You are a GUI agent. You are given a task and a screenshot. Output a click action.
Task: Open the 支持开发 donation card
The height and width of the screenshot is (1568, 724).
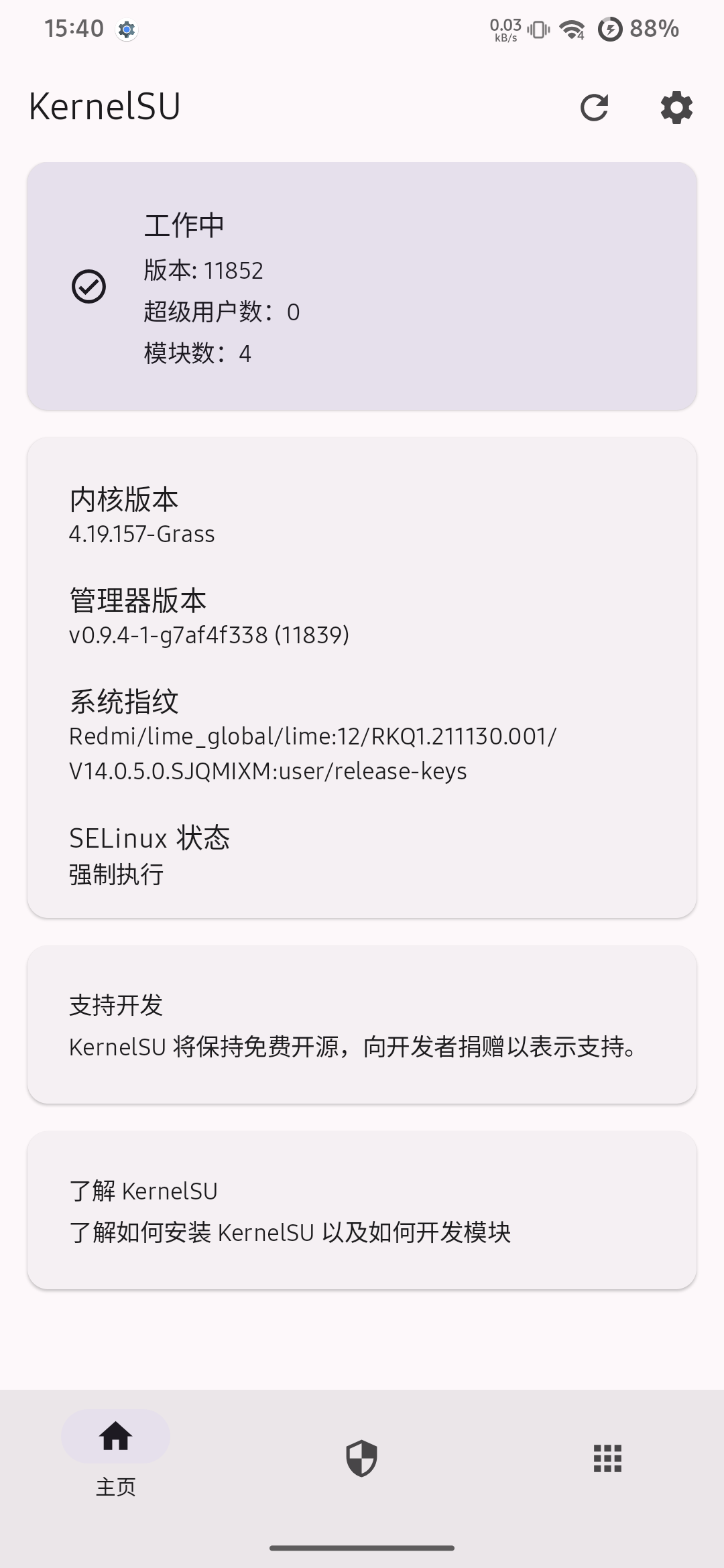[362, 1025]
